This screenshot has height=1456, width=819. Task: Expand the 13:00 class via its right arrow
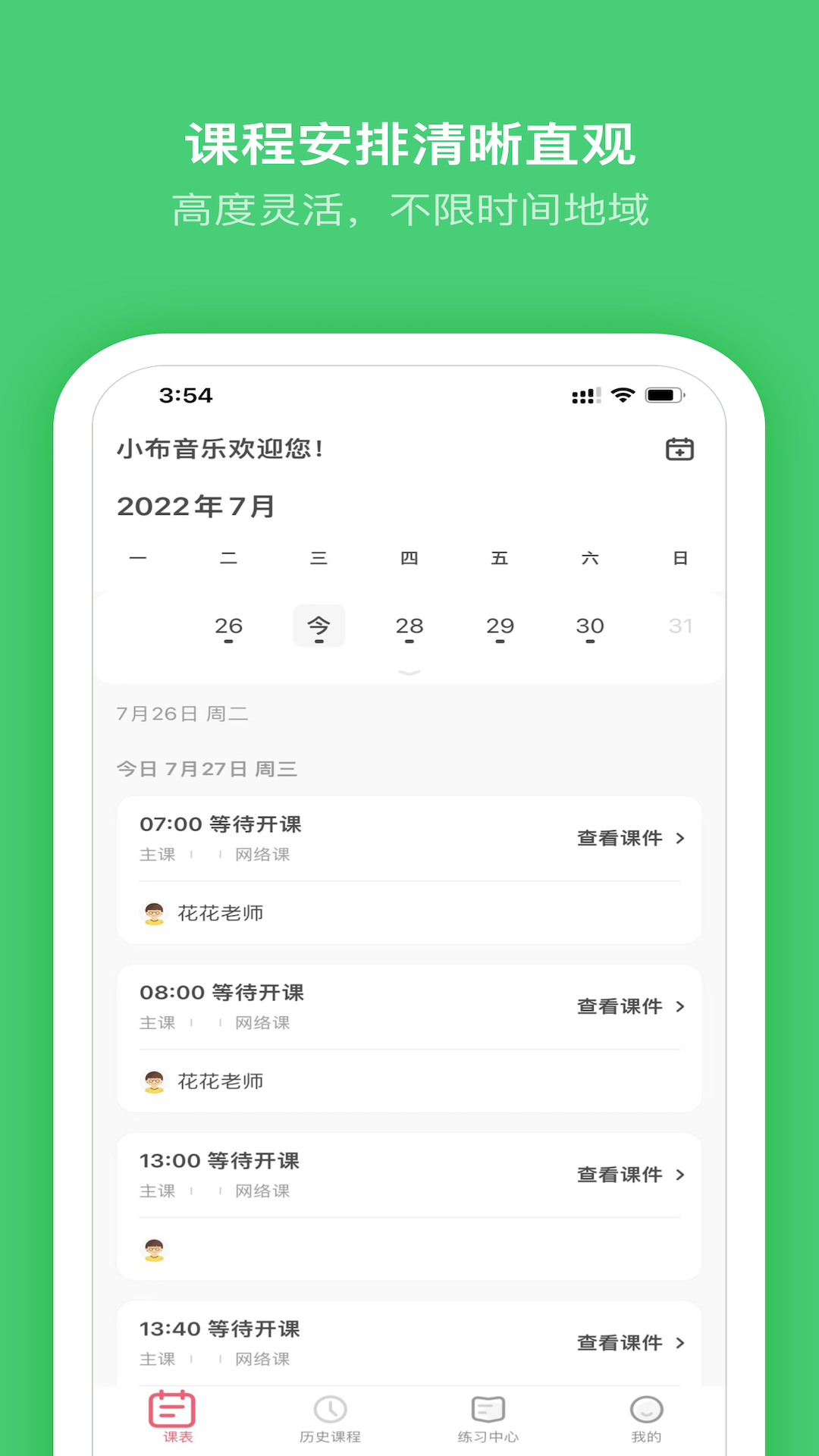point(680,1175)
